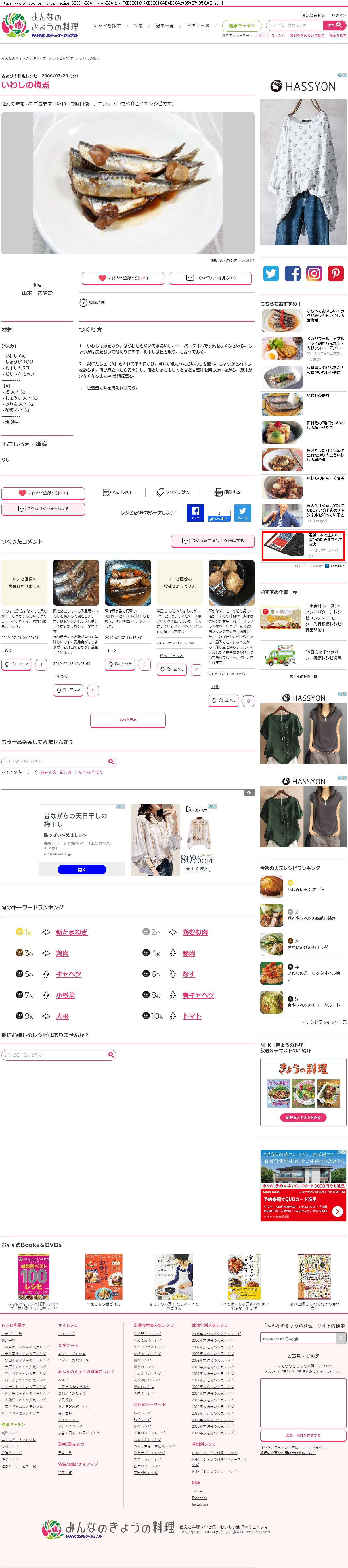Share recipe via blue Facebook シェア button

click(195, 513)
